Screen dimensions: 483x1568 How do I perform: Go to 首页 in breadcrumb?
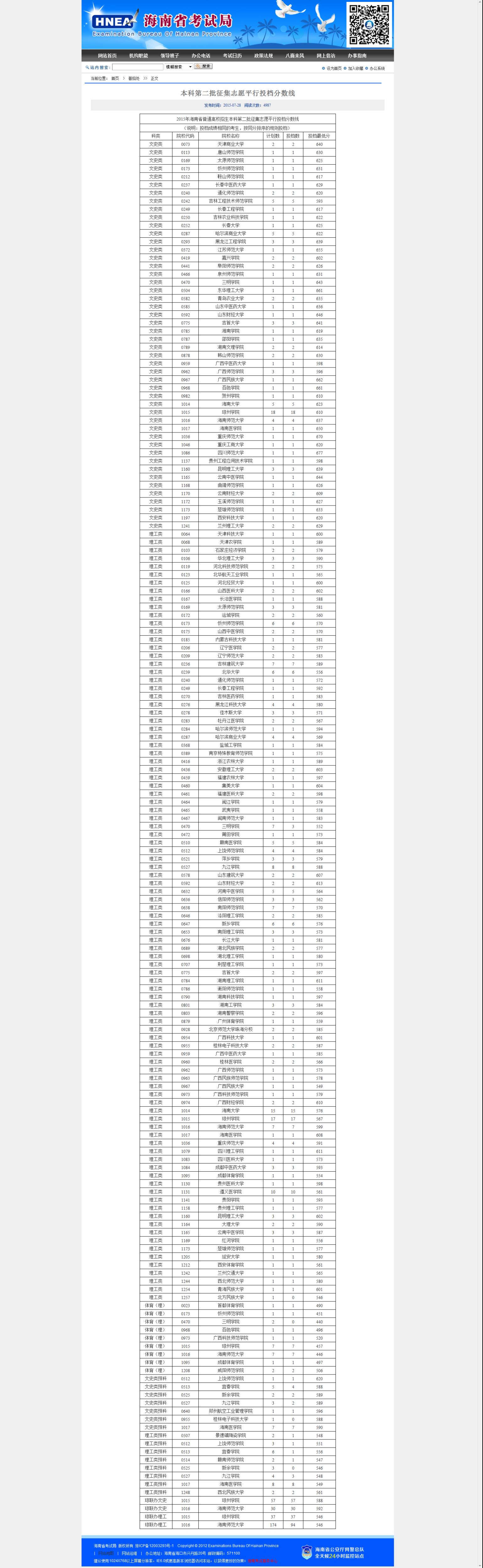tap(115, 78)
